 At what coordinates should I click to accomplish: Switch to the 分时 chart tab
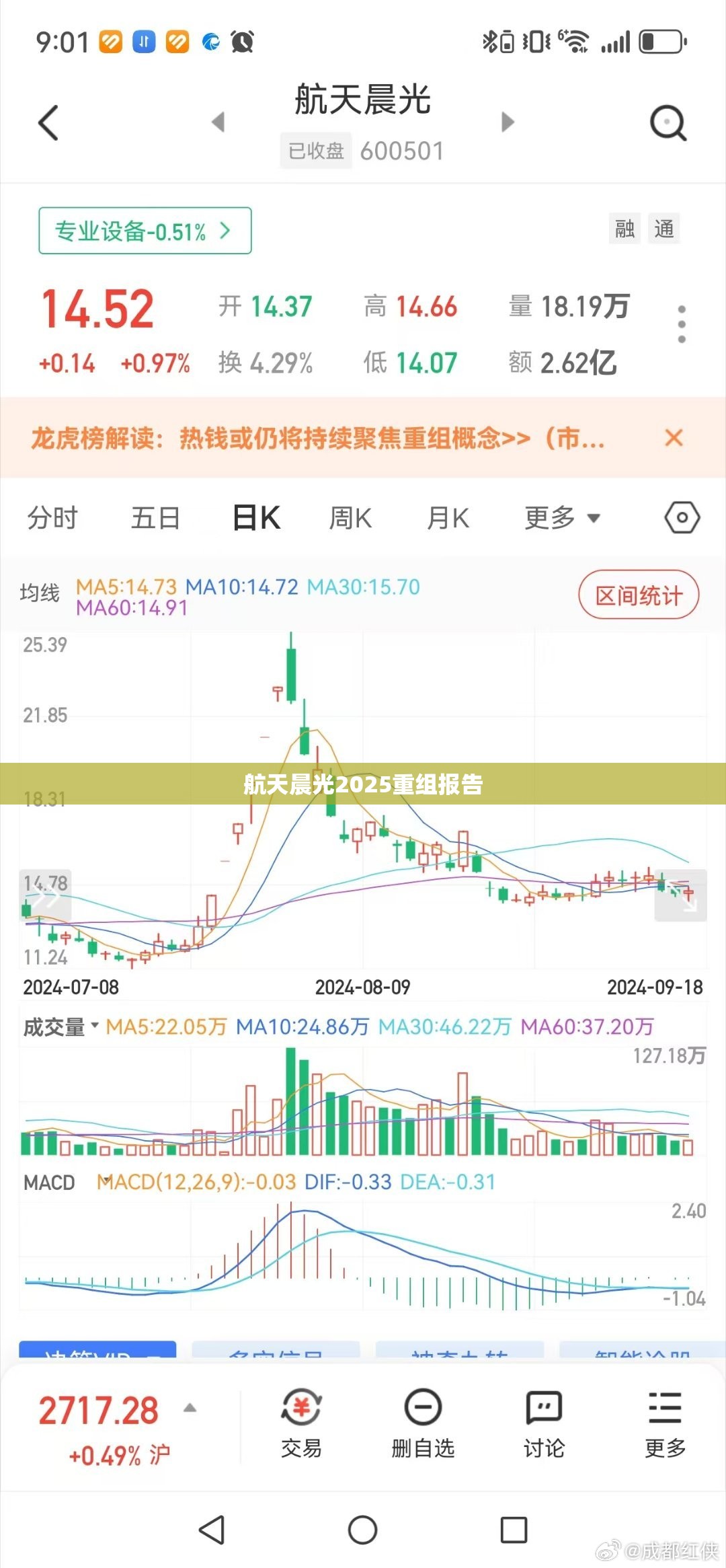(x=52, y=518)
